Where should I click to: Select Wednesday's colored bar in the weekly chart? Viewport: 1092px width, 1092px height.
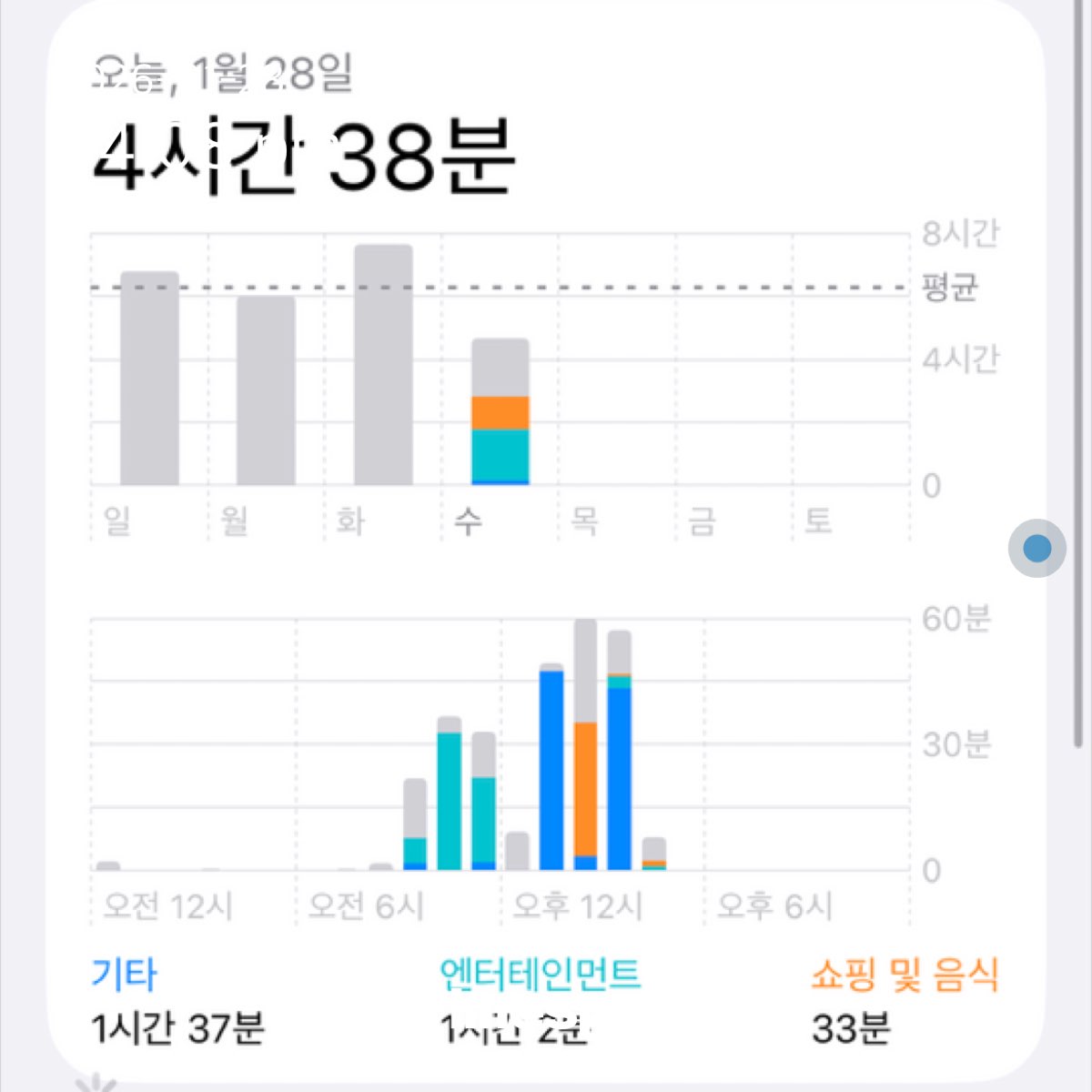click(500, 412)
